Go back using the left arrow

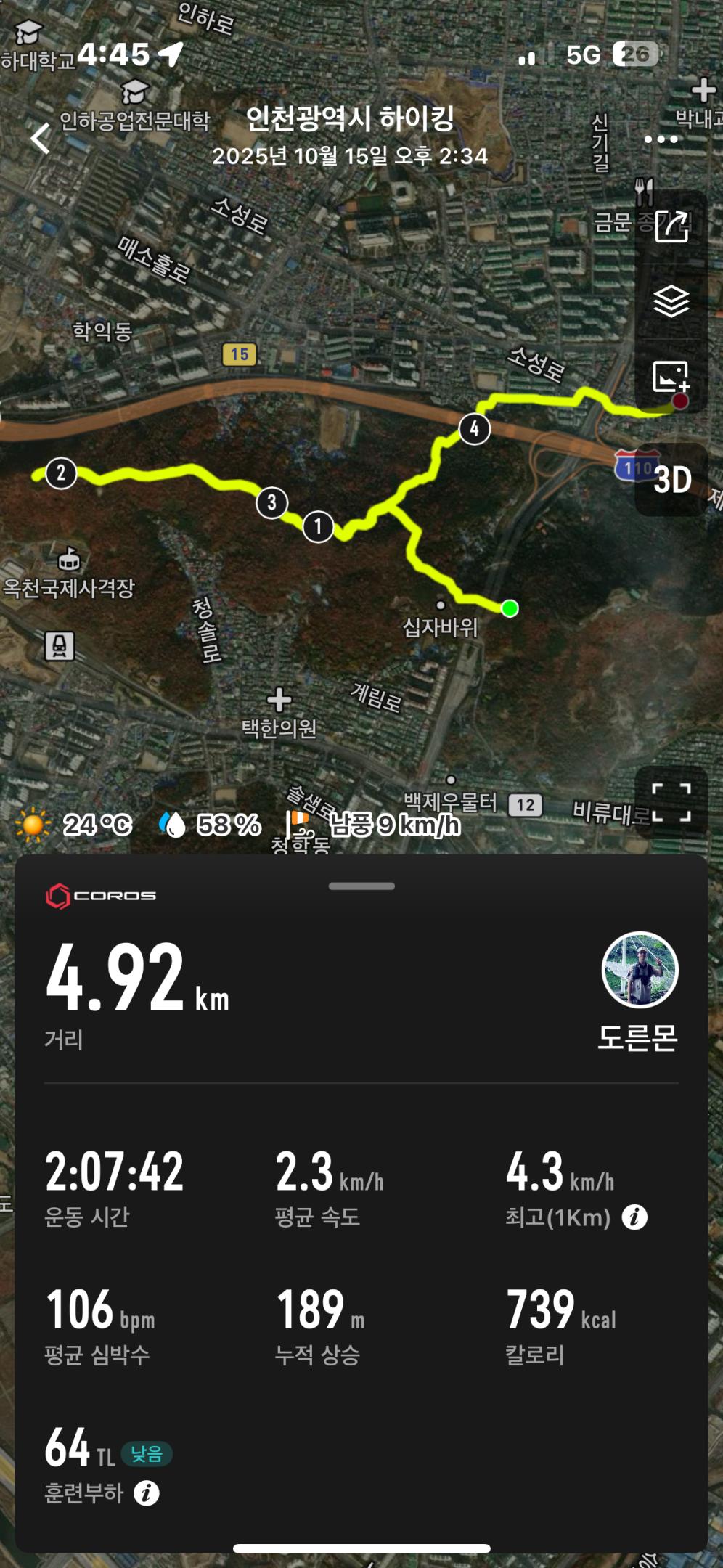coord(41,138)
